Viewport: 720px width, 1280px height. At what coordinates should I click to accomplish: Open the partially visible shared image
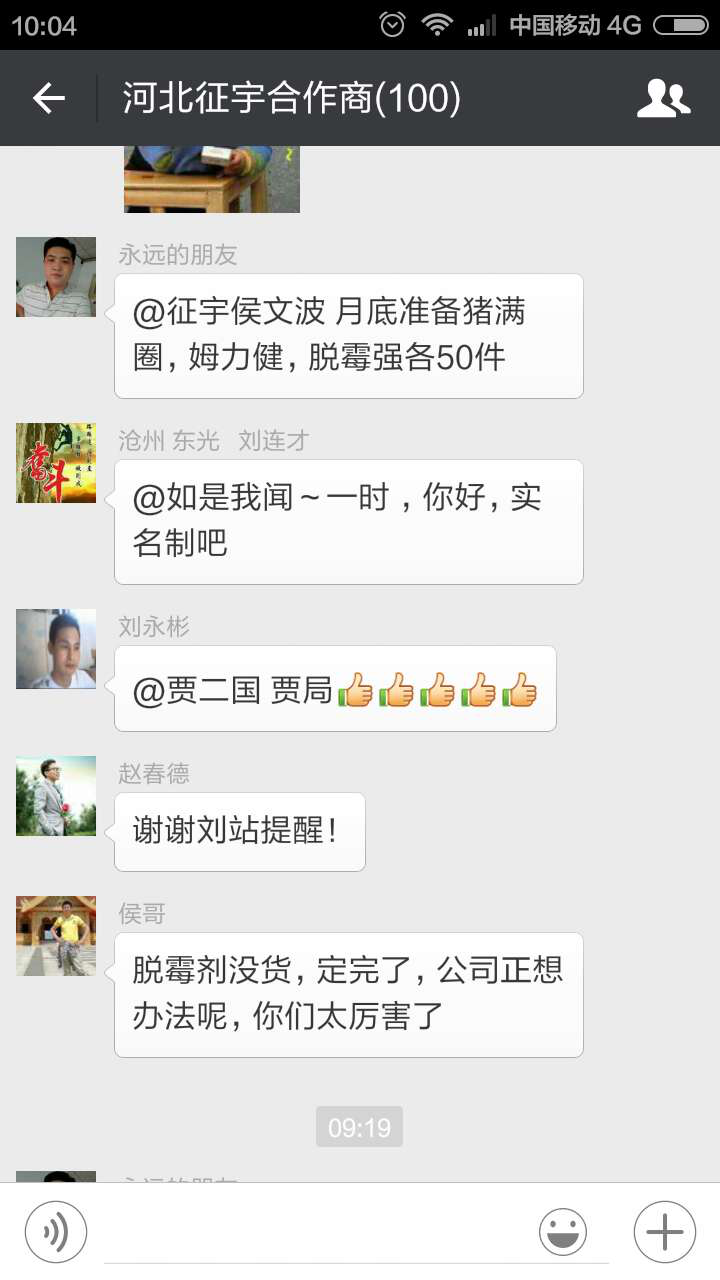point(212,179)
